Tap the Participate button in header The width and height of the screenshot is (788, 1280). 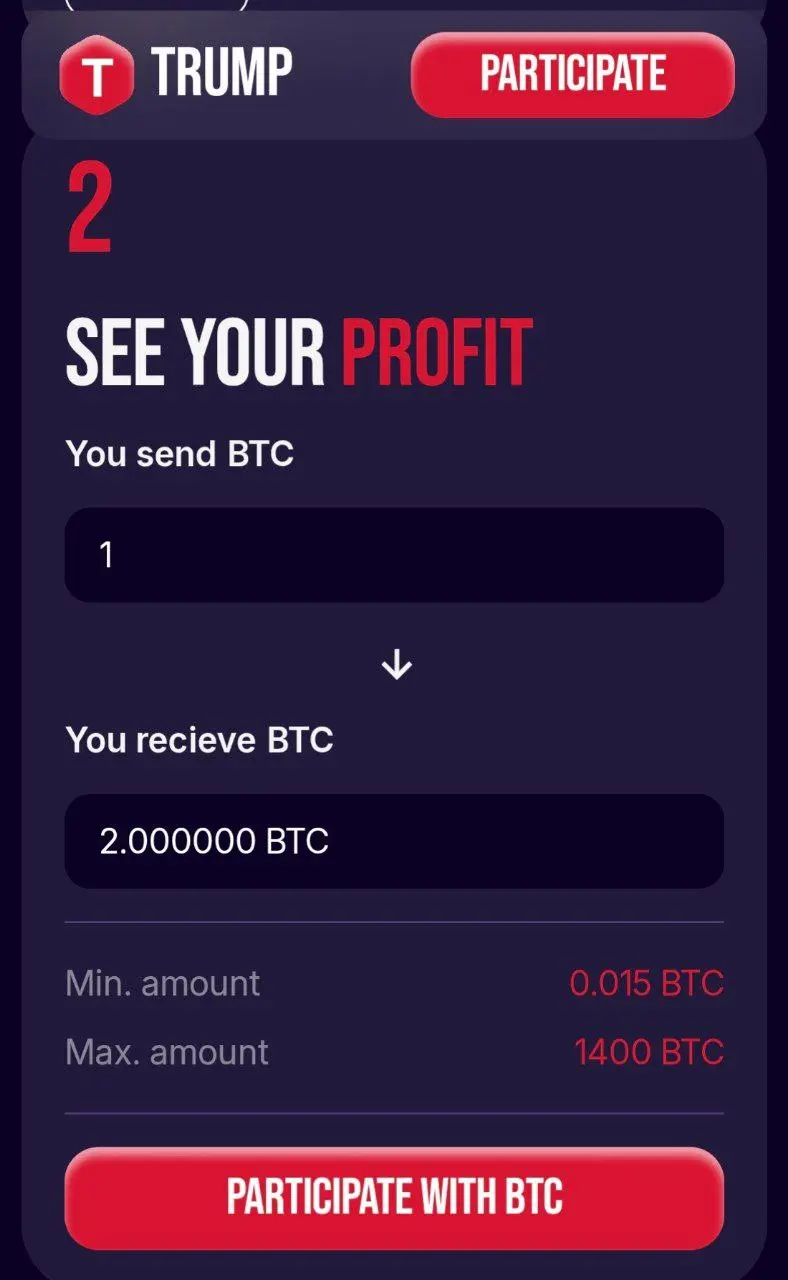pyautogui.click(x=572, y=75)
